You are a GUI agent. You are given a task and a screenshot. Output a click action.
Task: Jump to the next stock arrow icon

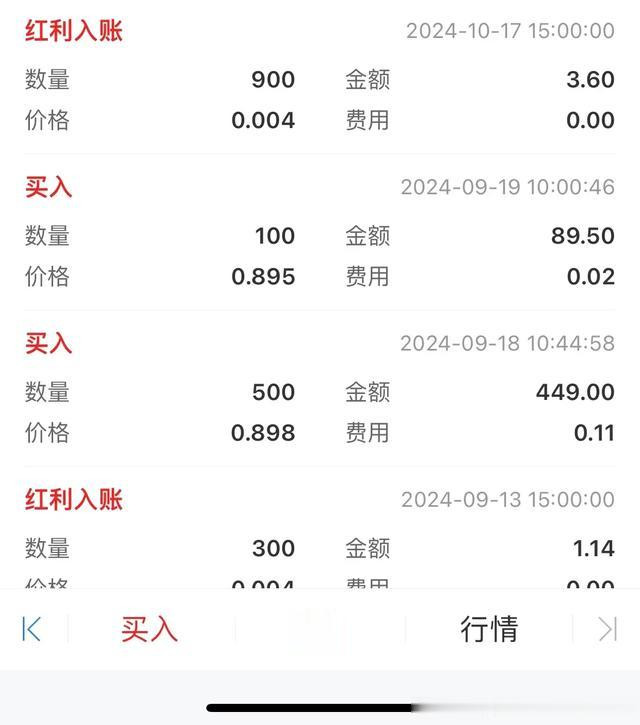(607, 628)
